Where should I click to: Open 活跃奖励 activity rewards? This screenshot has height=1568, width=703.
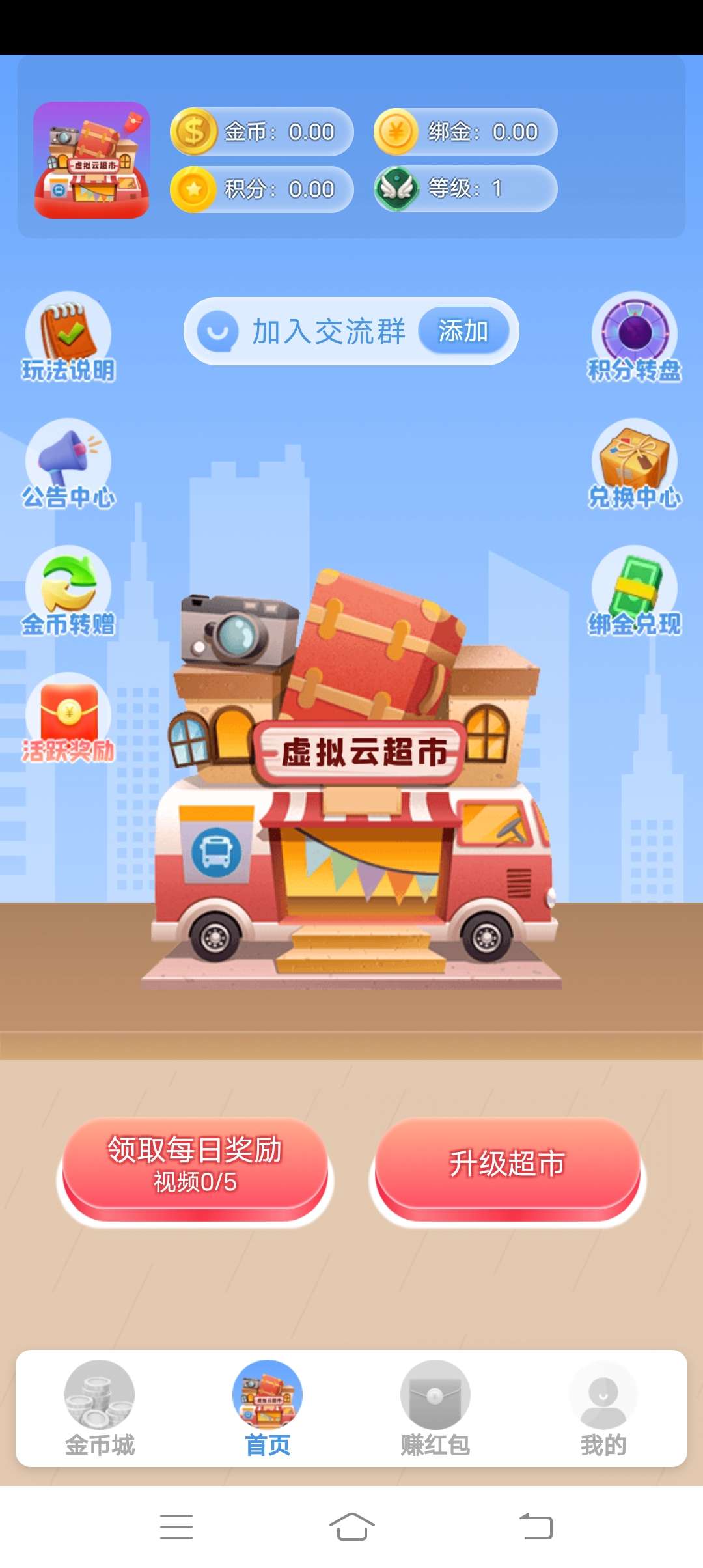[68, 718]
